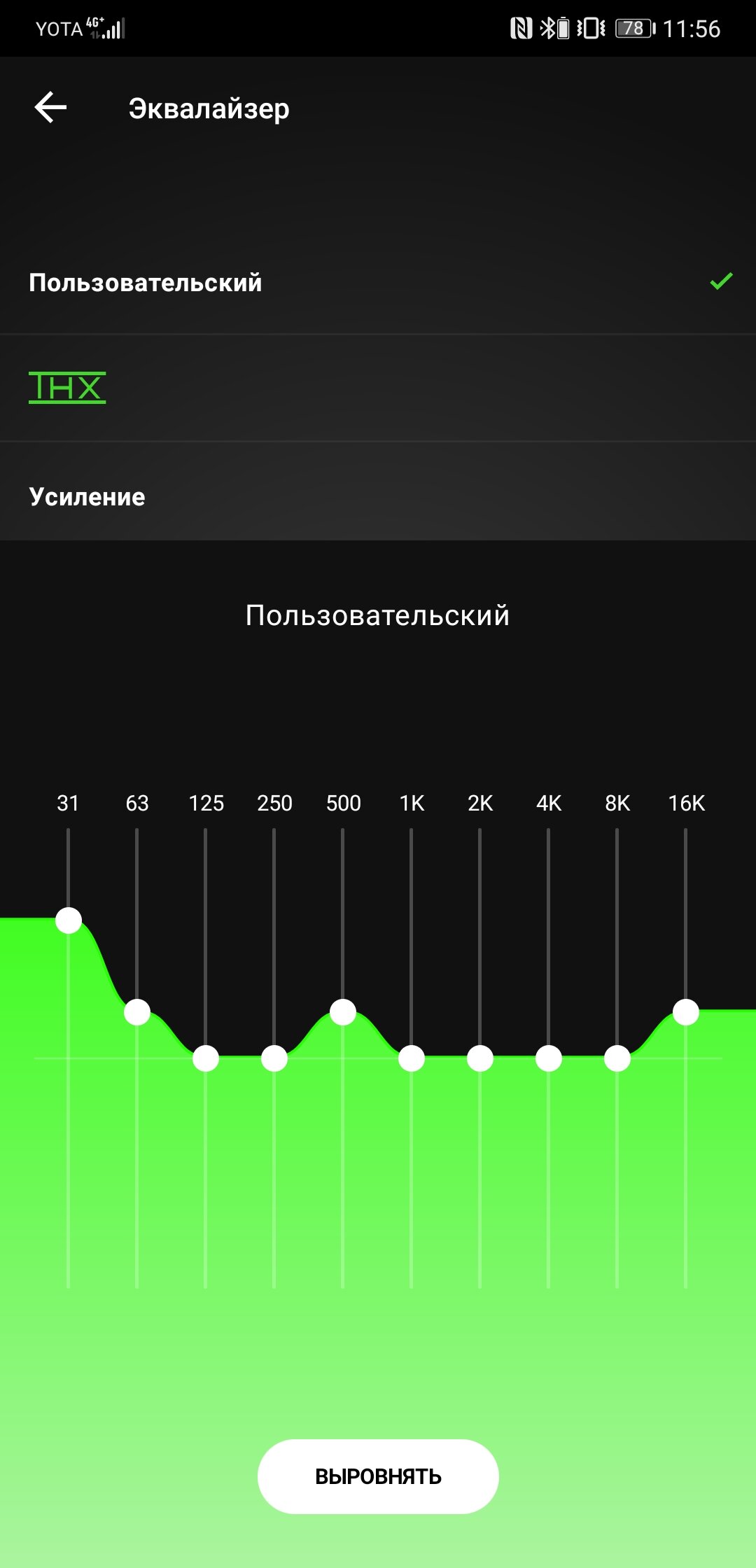Tap the 16K slider handle
Viewport: 756px width, 1568px height.
pyautogui.click(x=686, y=1012)
